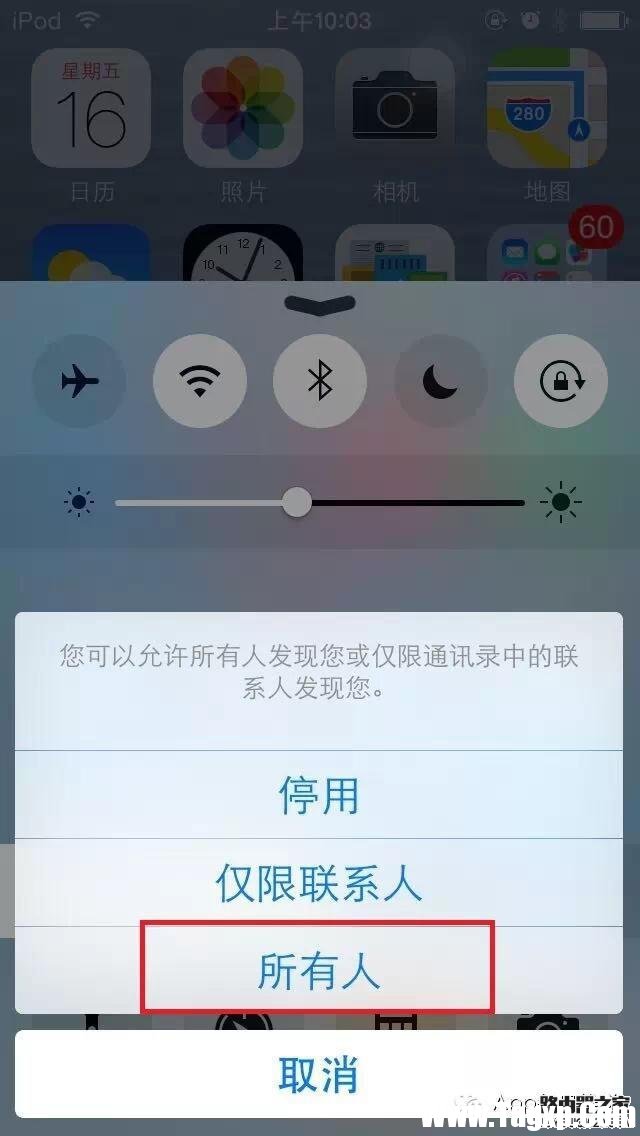Image resolution: width=640 pixels, height=1136 pixels.
Task: Toggle airplane mode
Action: tap(80, 381)
